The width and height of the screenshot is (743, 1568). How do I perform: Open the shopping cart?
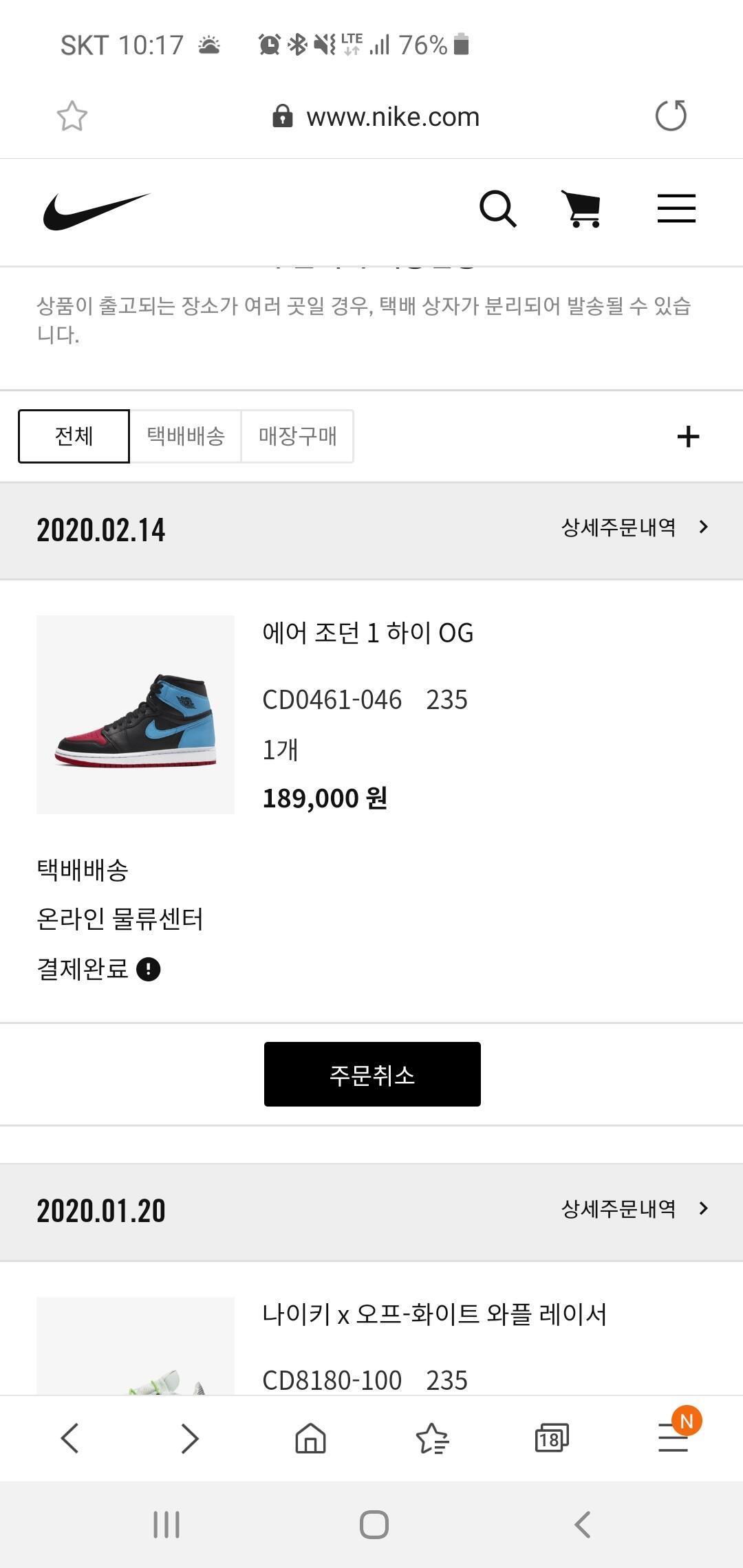coord(582,209)
